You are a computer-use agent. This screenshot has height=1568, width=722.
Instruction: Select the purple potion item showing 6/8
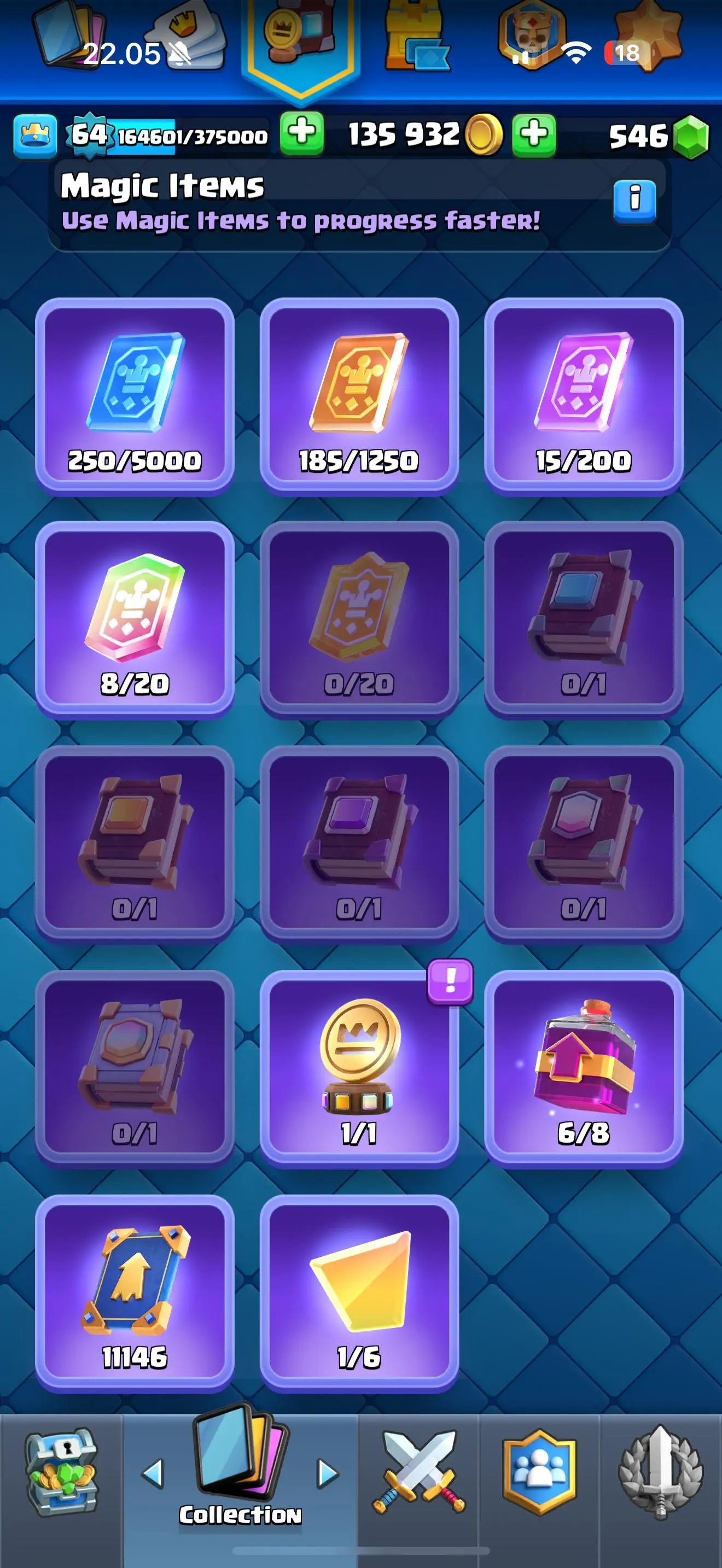[583, 1068]
